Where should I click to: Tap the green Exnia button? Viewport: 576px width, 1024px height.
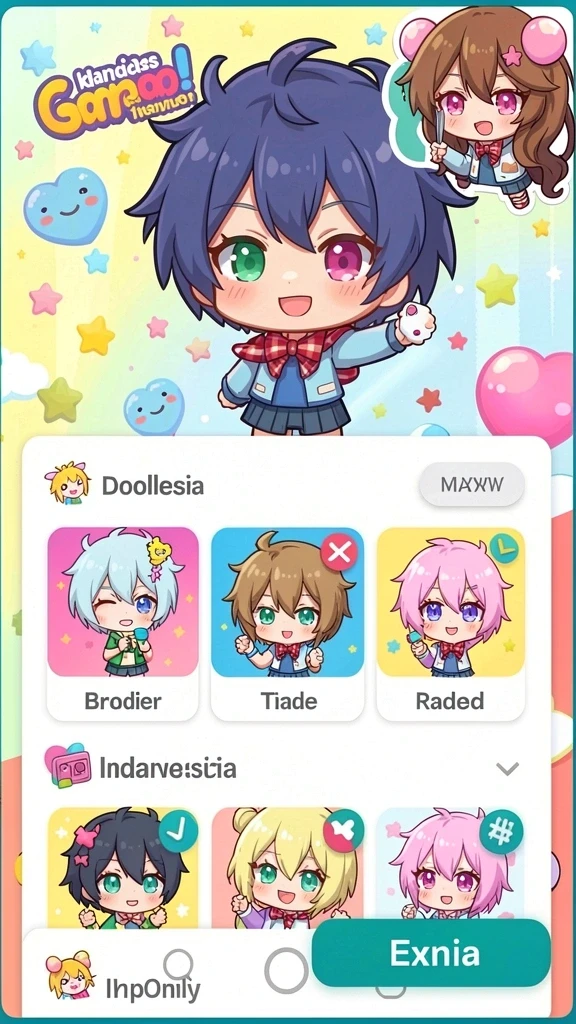(x=431, y=953)
